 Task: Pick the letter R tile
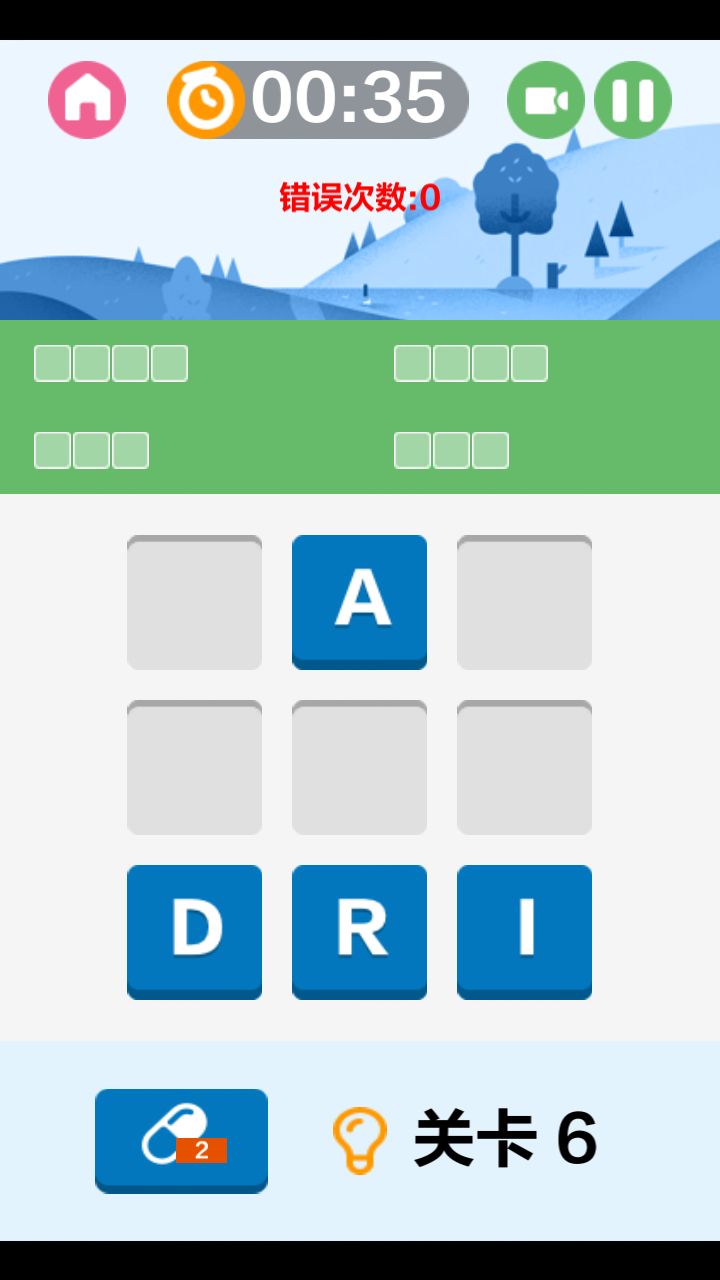359,930
